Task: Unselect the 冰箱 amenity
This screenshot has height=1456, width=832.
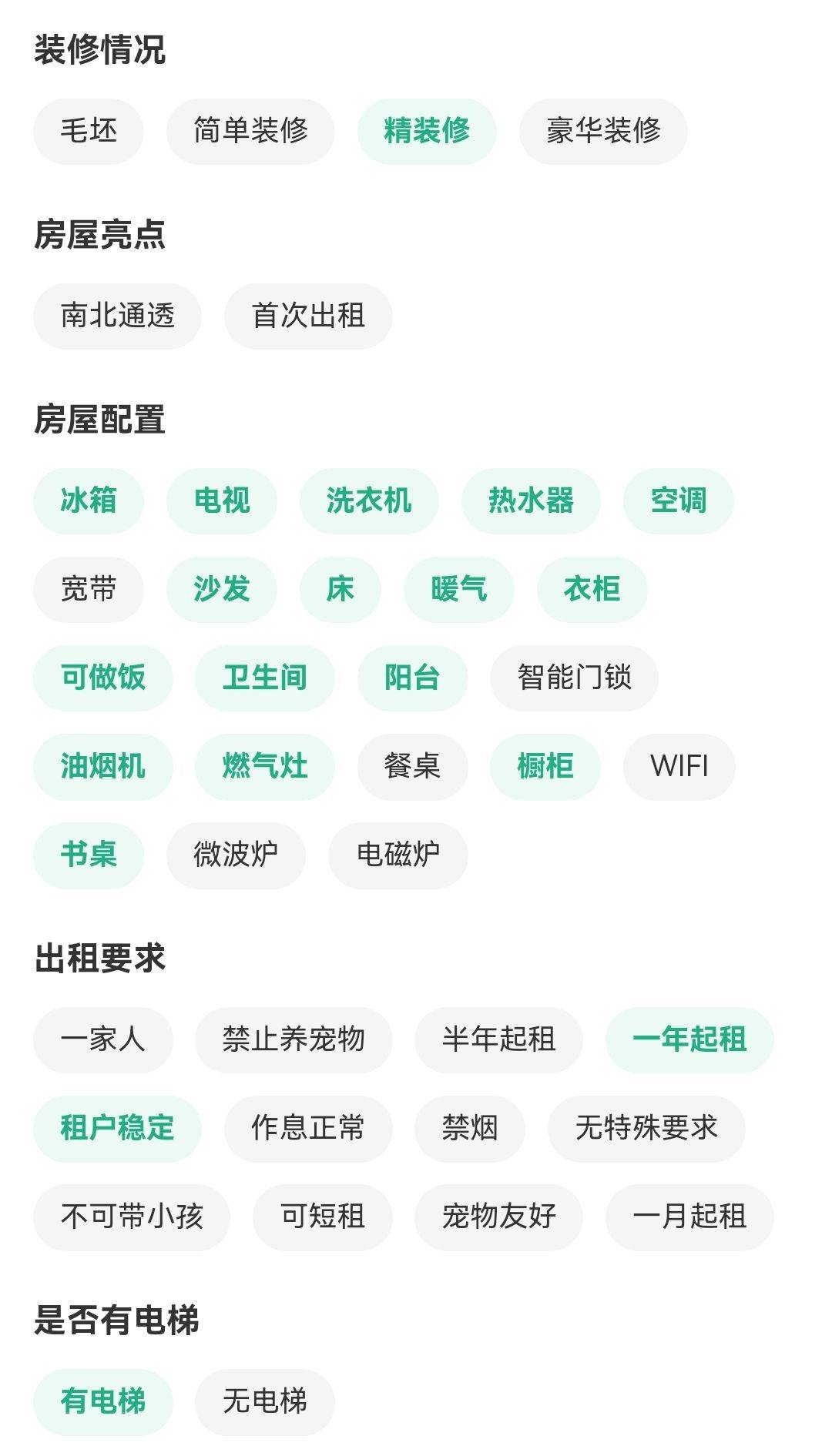Action: [89, 500]
